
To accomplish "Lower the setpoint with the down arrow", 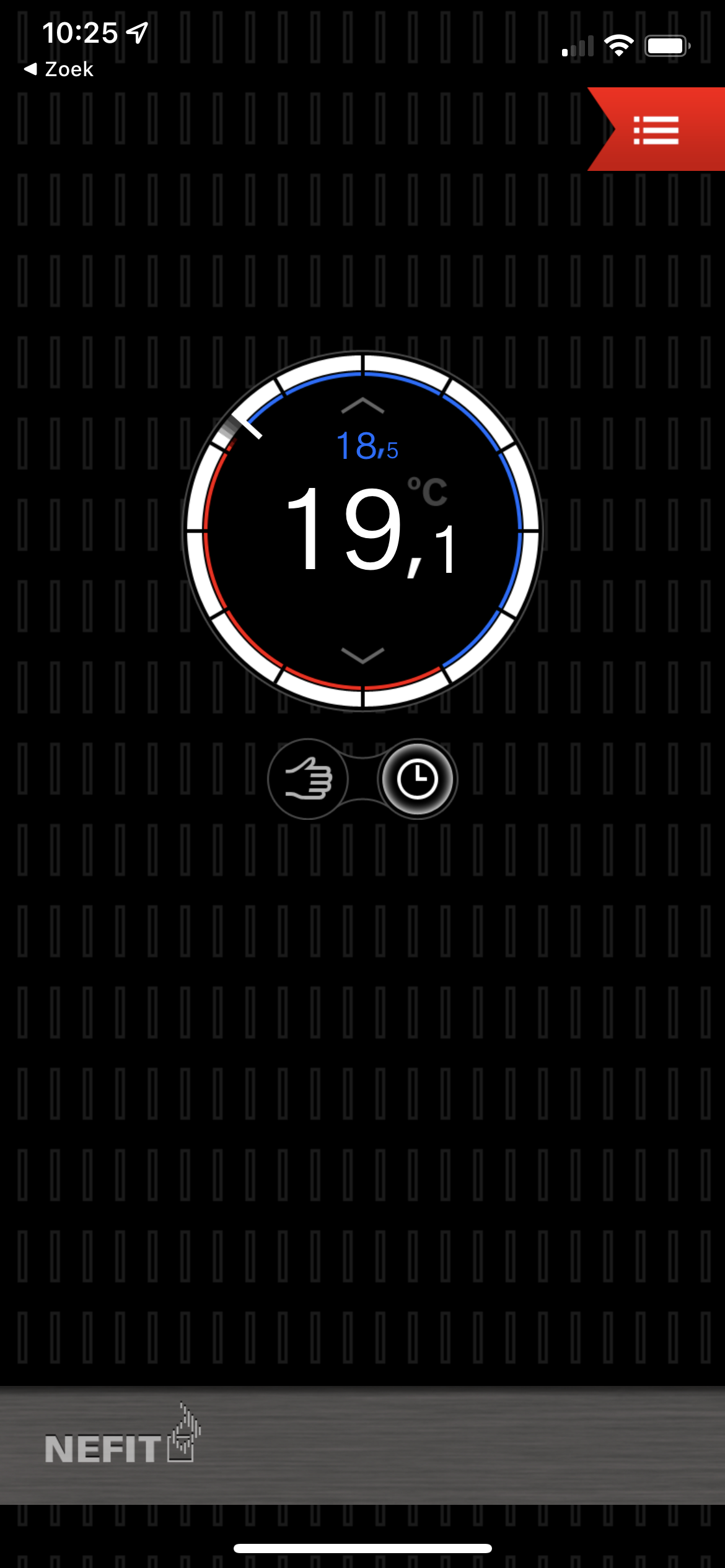I will [362, 655].
